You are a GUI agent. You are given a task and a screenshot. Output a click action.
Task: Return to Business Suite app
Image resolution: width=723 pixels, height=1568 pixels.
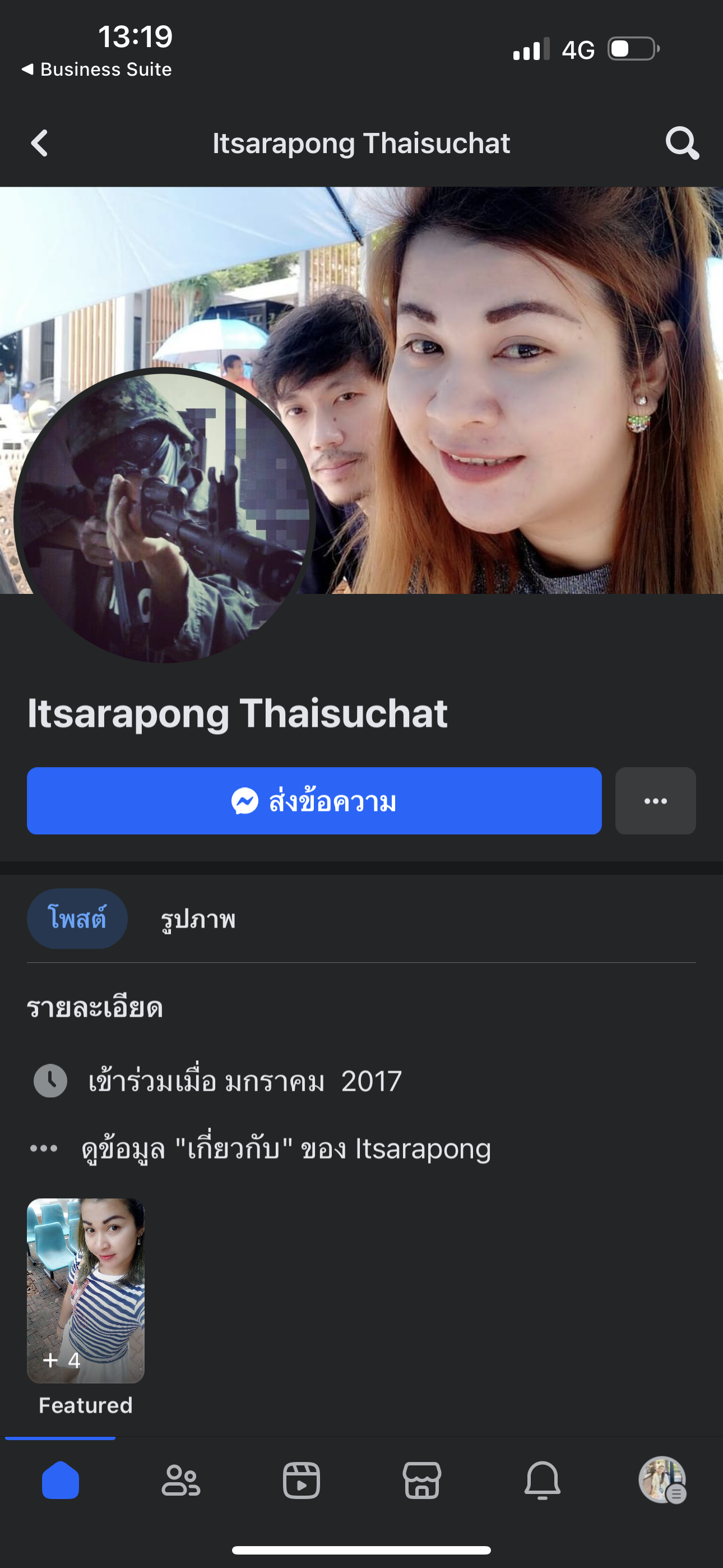pos(98,70)
